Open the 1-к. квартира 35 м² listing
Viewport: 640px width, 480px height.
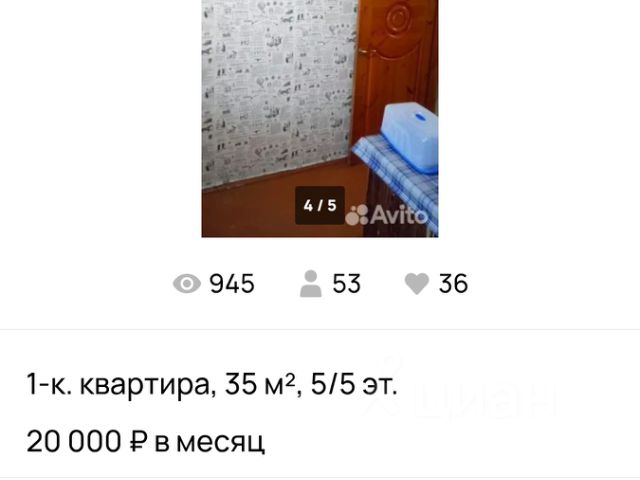pyautogui.click(x=212, y=384)
